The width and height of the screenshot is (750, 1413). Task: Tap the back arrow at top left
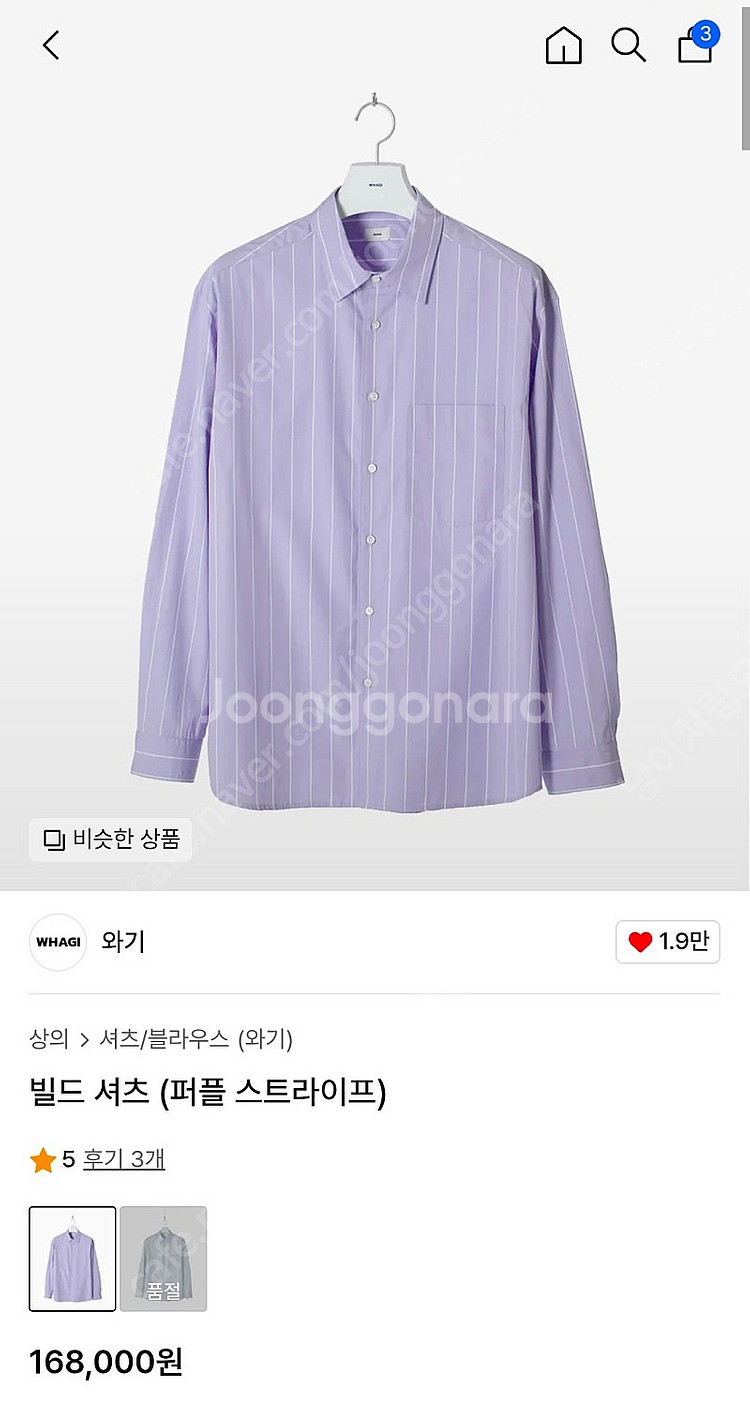click(47, 45)
